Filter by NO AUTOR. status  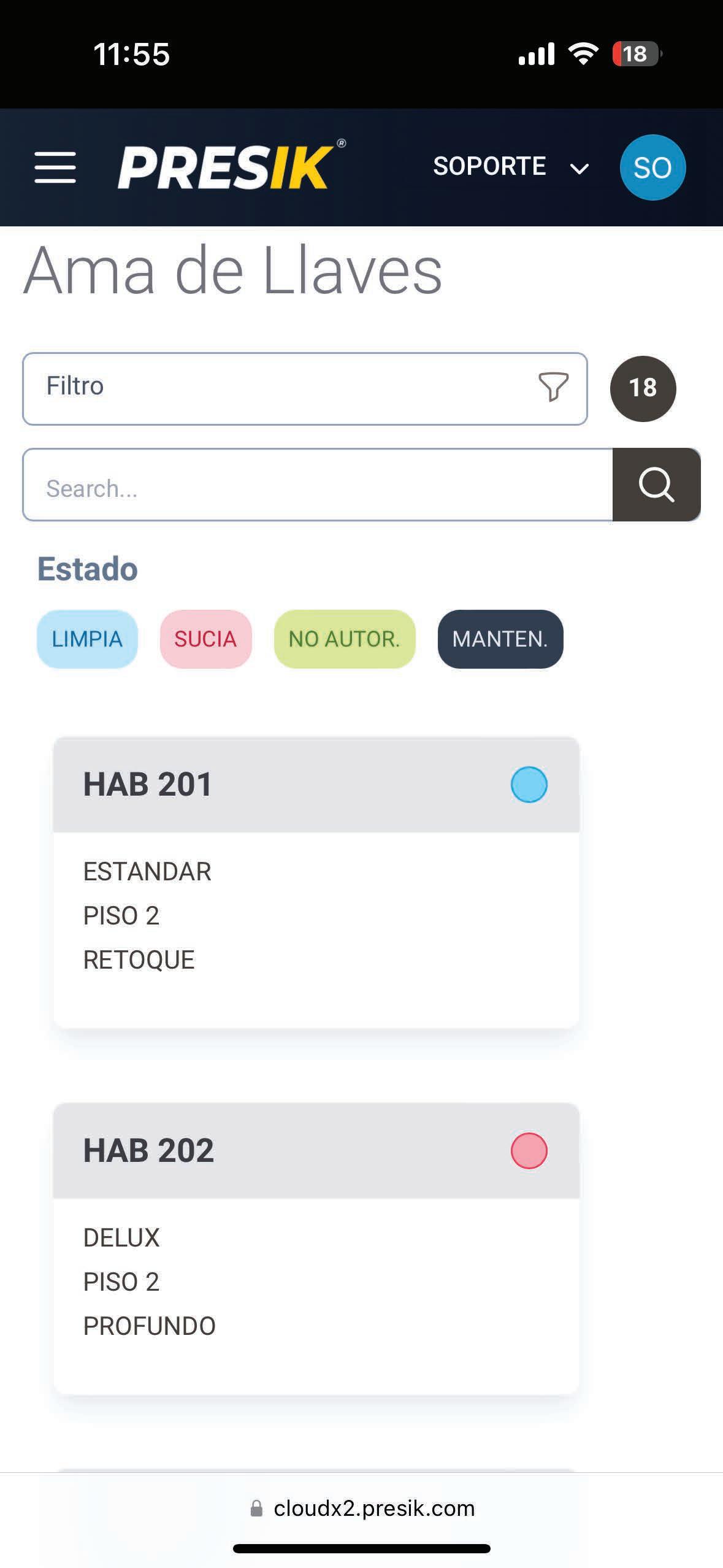(x=345, y=639)
